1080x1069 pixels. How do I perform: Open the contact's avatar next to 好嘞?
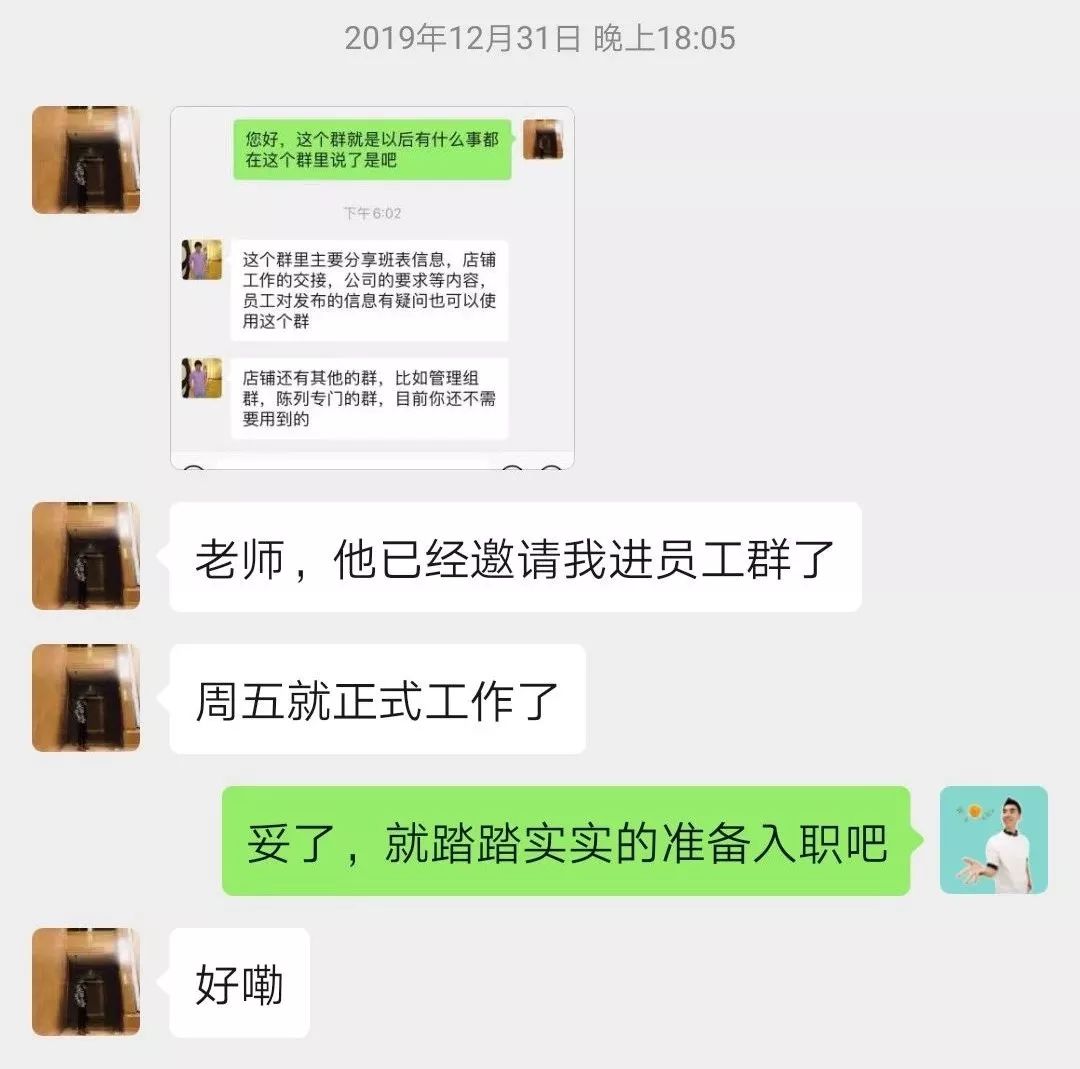86,981
